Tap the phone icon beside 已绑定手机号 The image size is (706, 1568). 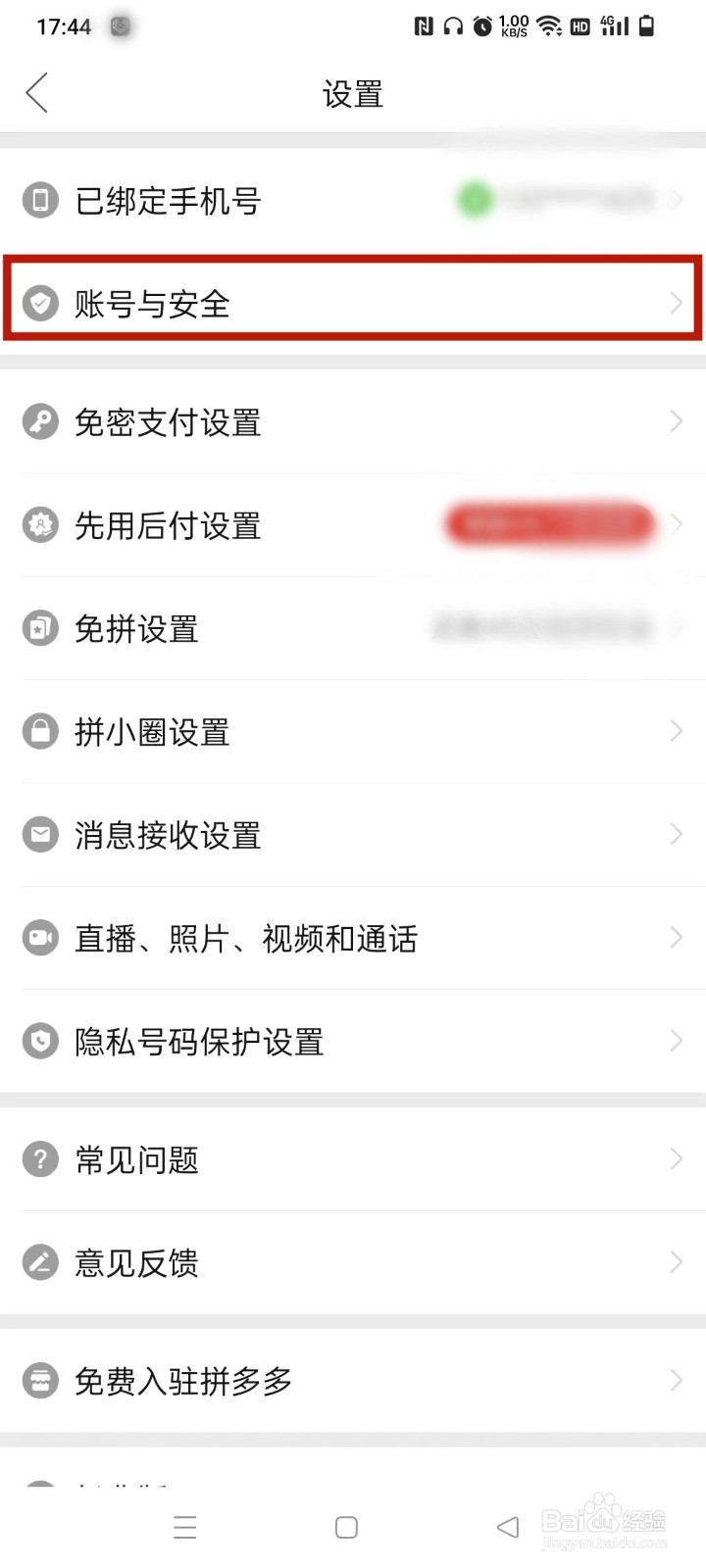click(39, 200)
